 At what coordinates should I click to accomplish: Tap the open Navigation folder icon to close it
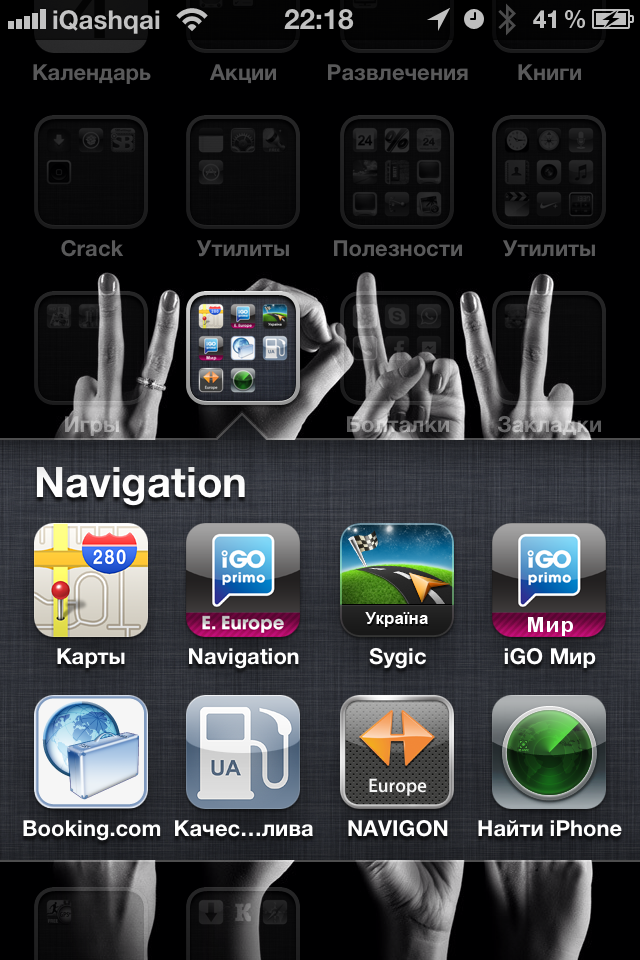pyautogui.click(x=243, y=349)
